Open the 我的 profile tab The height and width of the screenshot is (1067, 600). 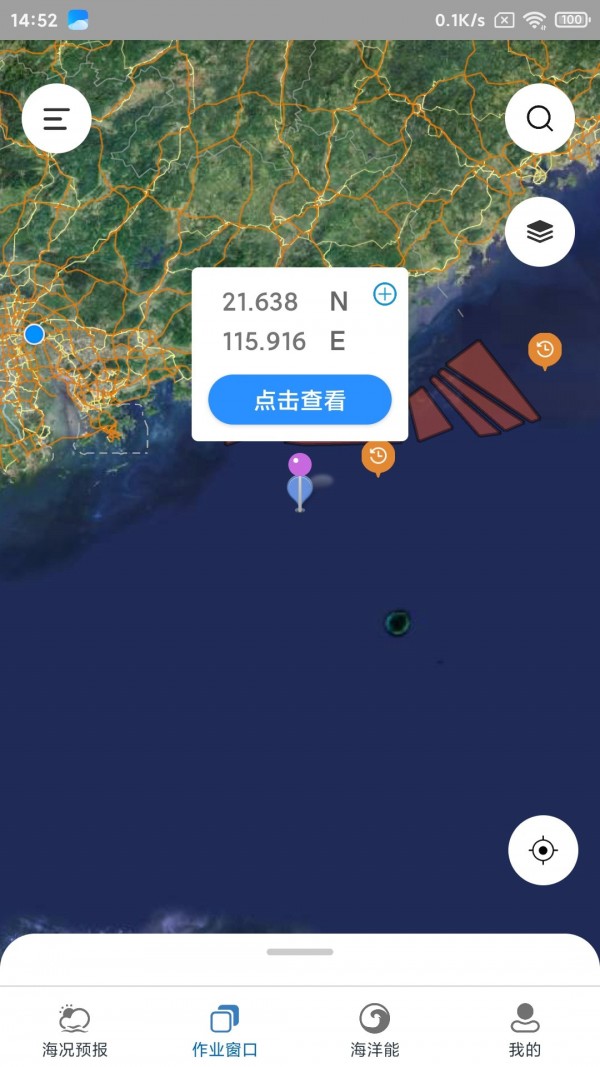525,1031
